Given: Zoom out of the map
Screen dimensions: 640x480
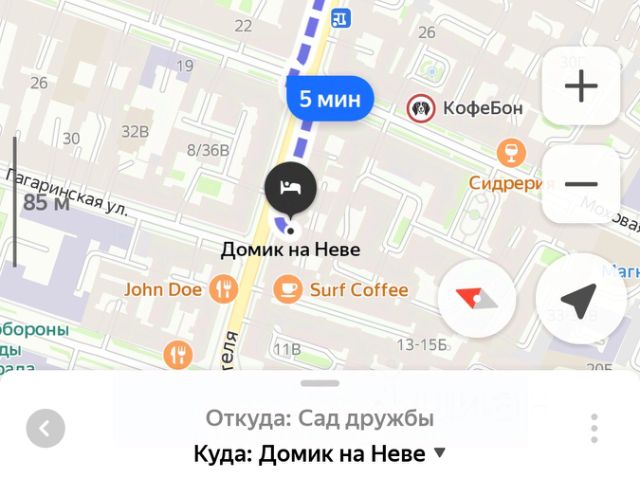Looking at the screenshot, I should point(581,184).
